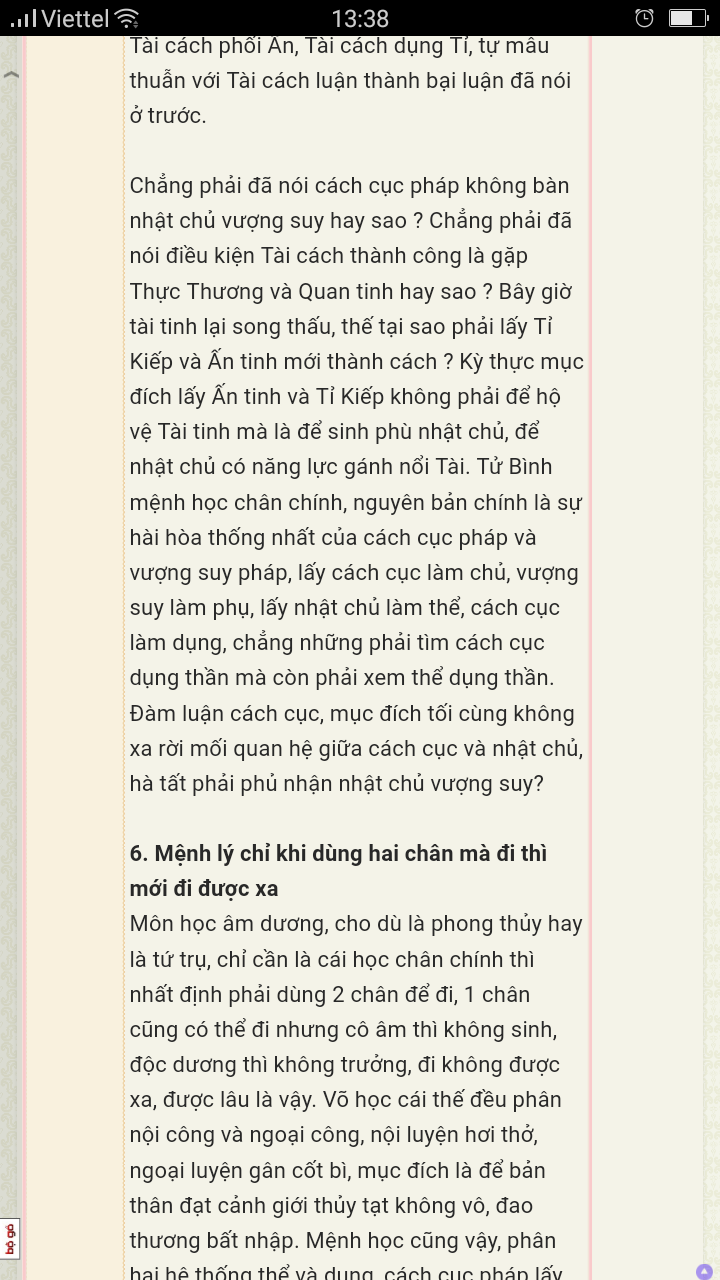Open the 'bộ gõ' typing tool tab
Screen dimensions: 720x1280
point(11,1238)
